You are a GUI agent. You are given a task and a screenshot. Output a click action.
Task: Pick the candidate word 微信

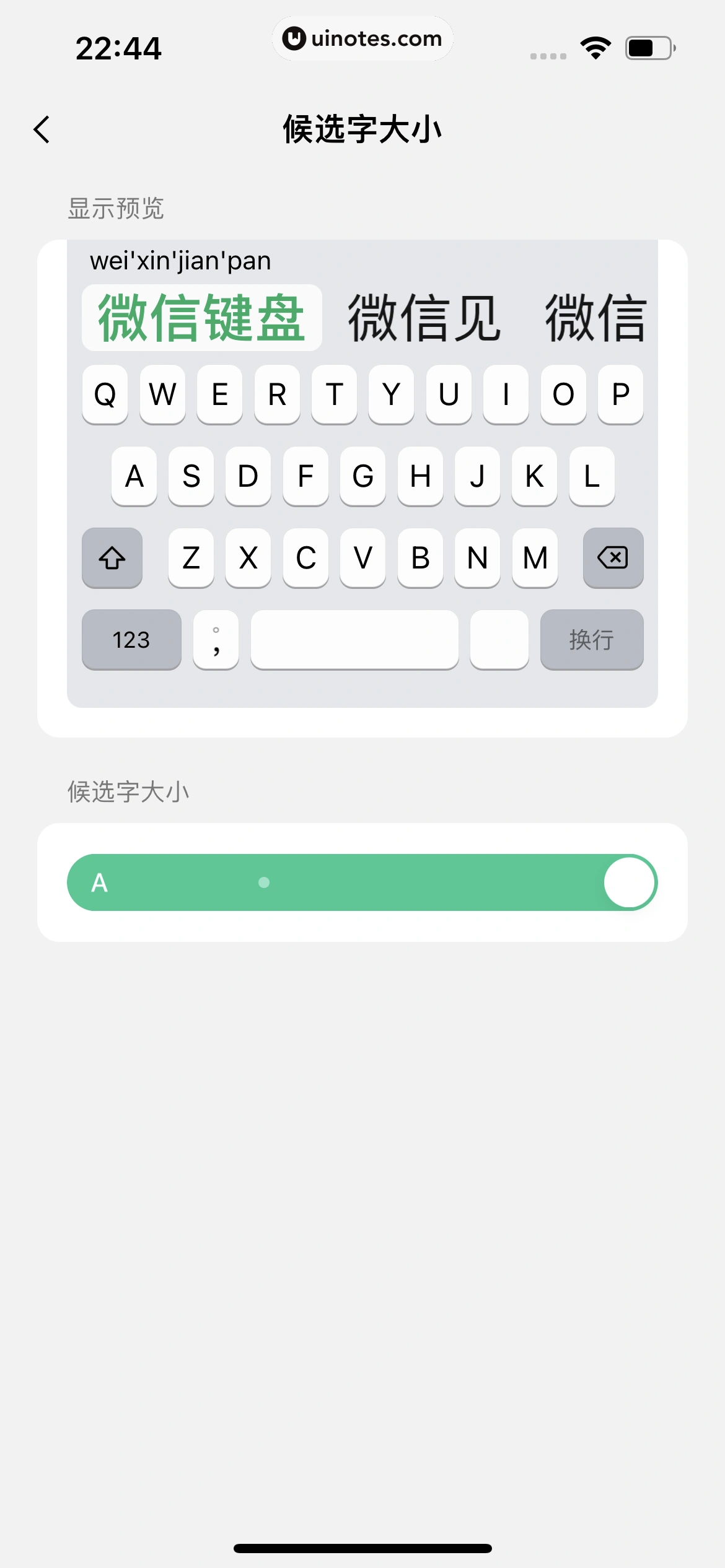[x=596, y=317]
